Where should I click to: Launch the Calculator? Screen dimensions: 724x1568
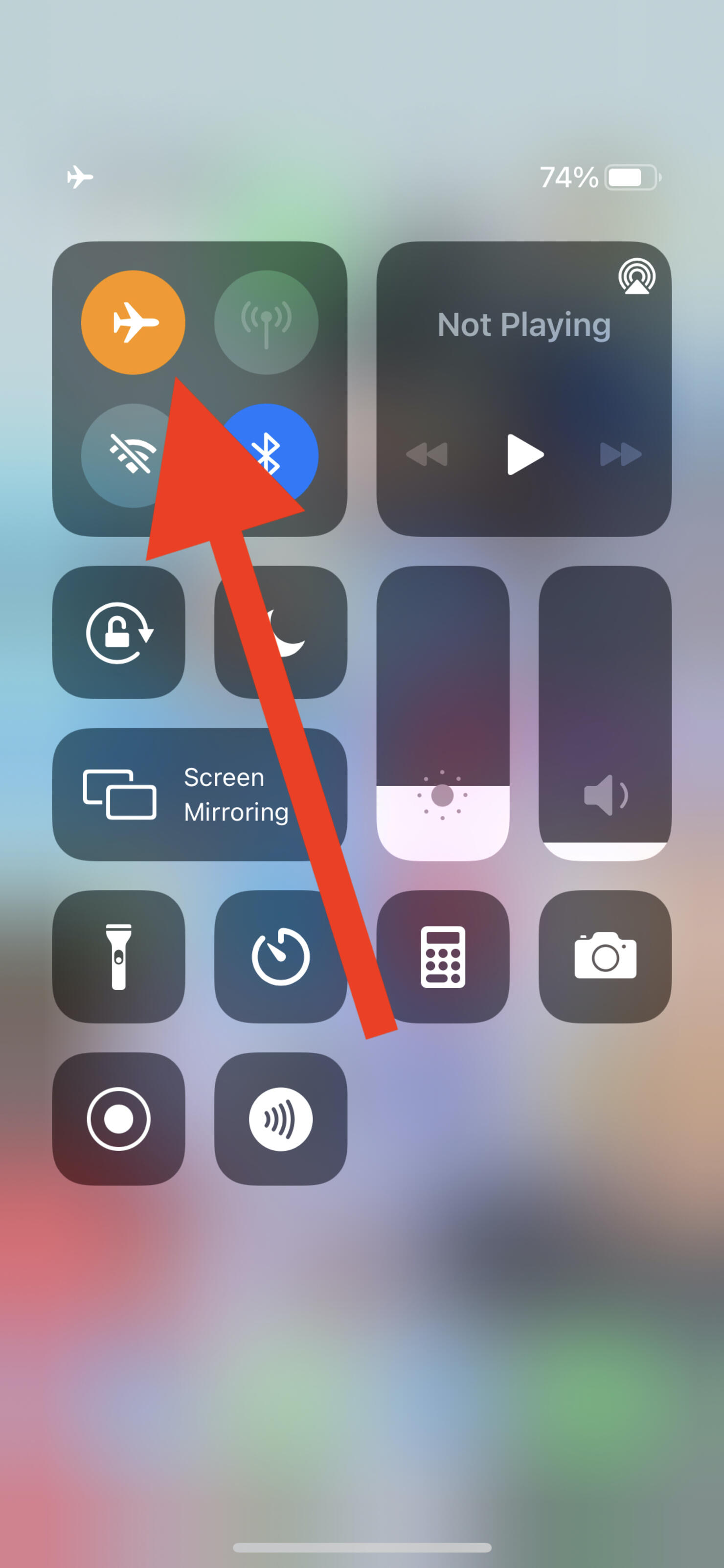[443, 956]
